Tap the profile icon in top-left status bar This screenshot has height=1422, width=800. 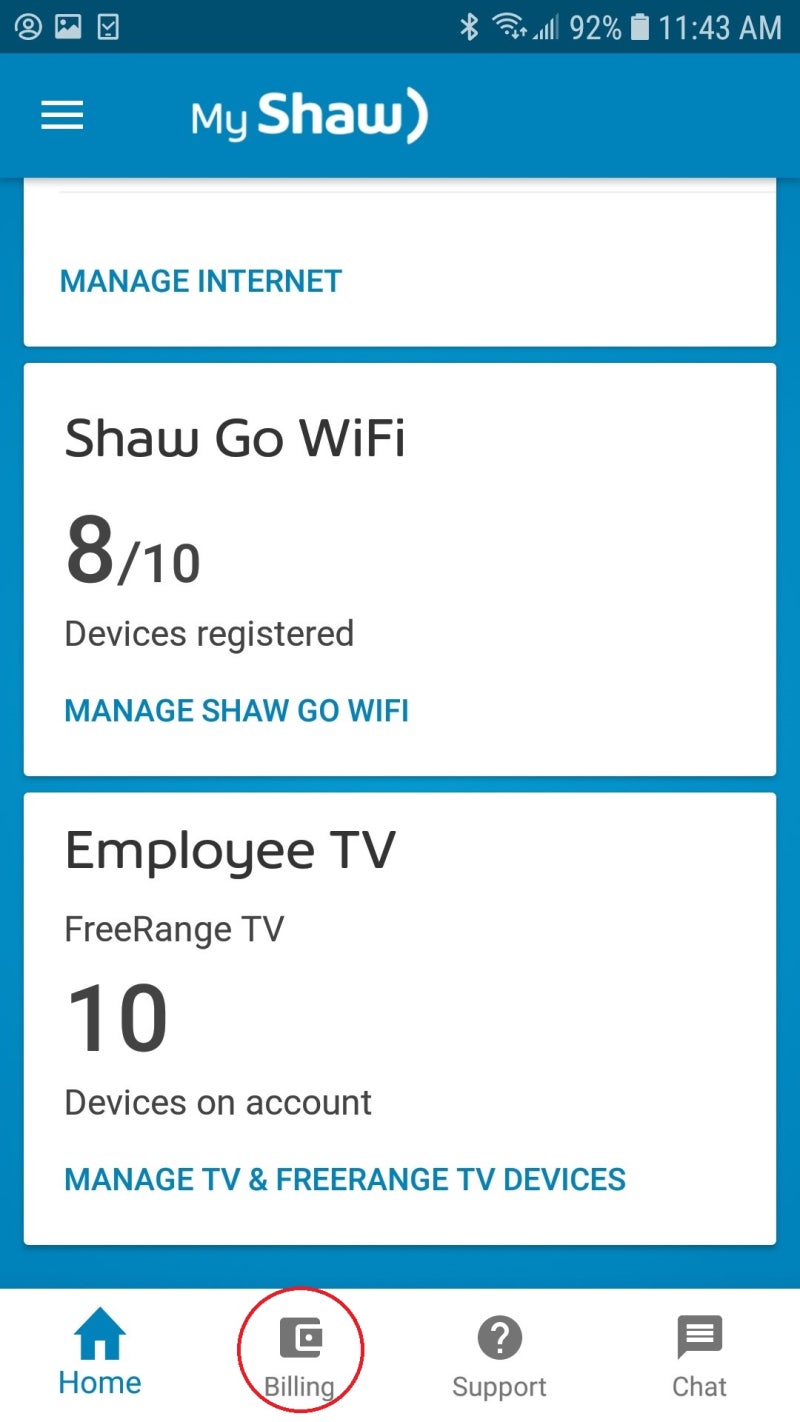(x=26, y=27)
